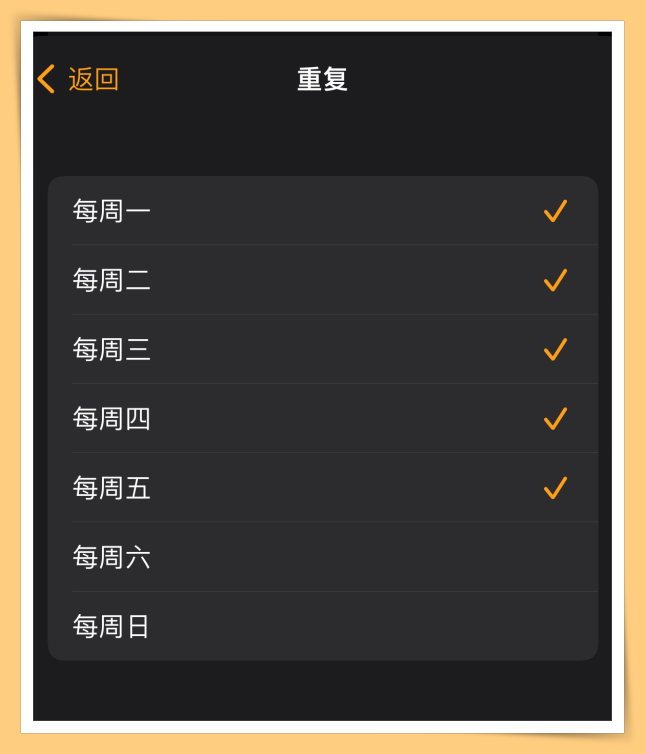Deselect 每周二 repeat day

[322, 280]
